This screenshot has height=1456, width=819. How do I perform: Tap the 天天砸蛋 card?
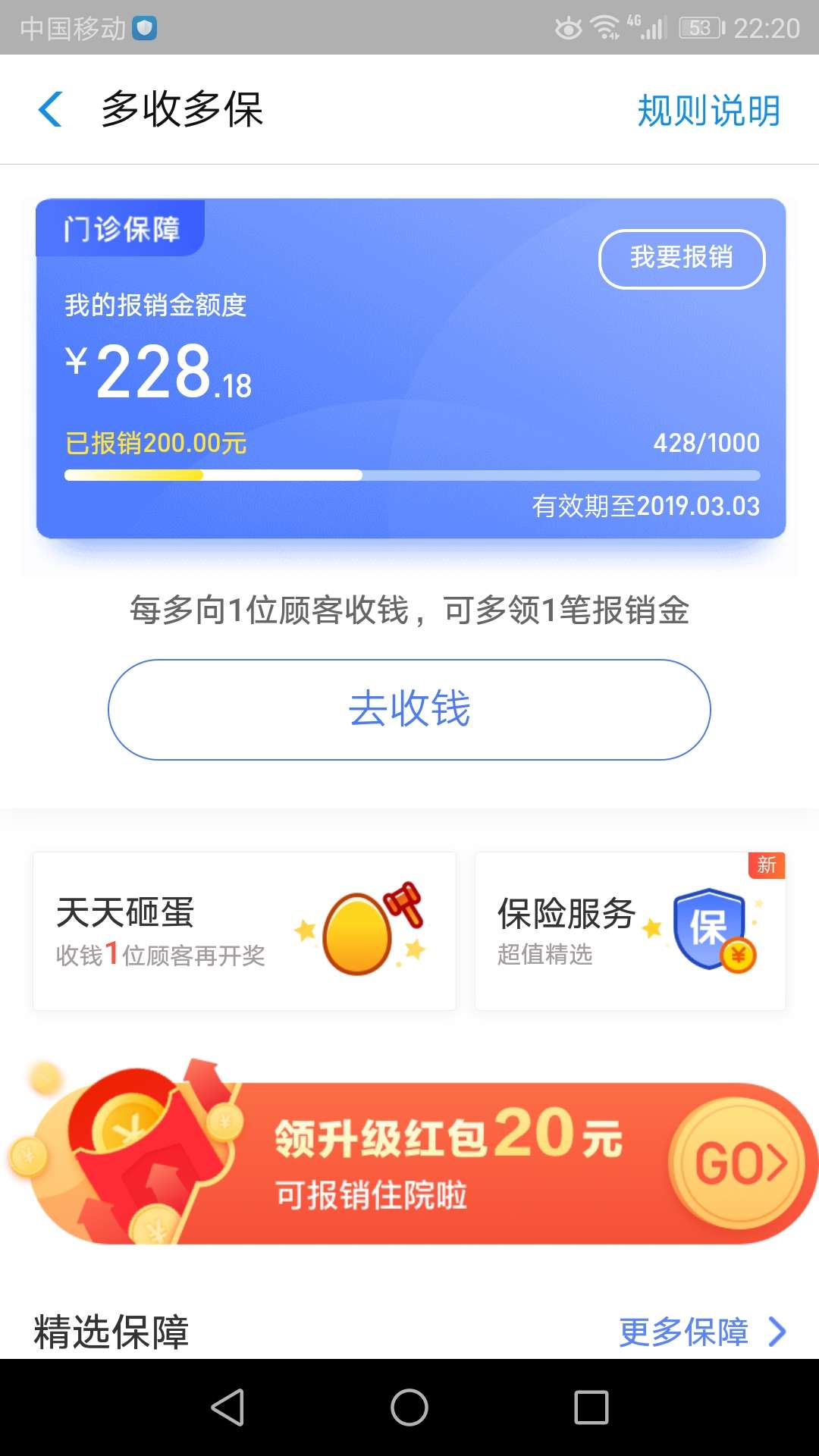tap(244, 931)
